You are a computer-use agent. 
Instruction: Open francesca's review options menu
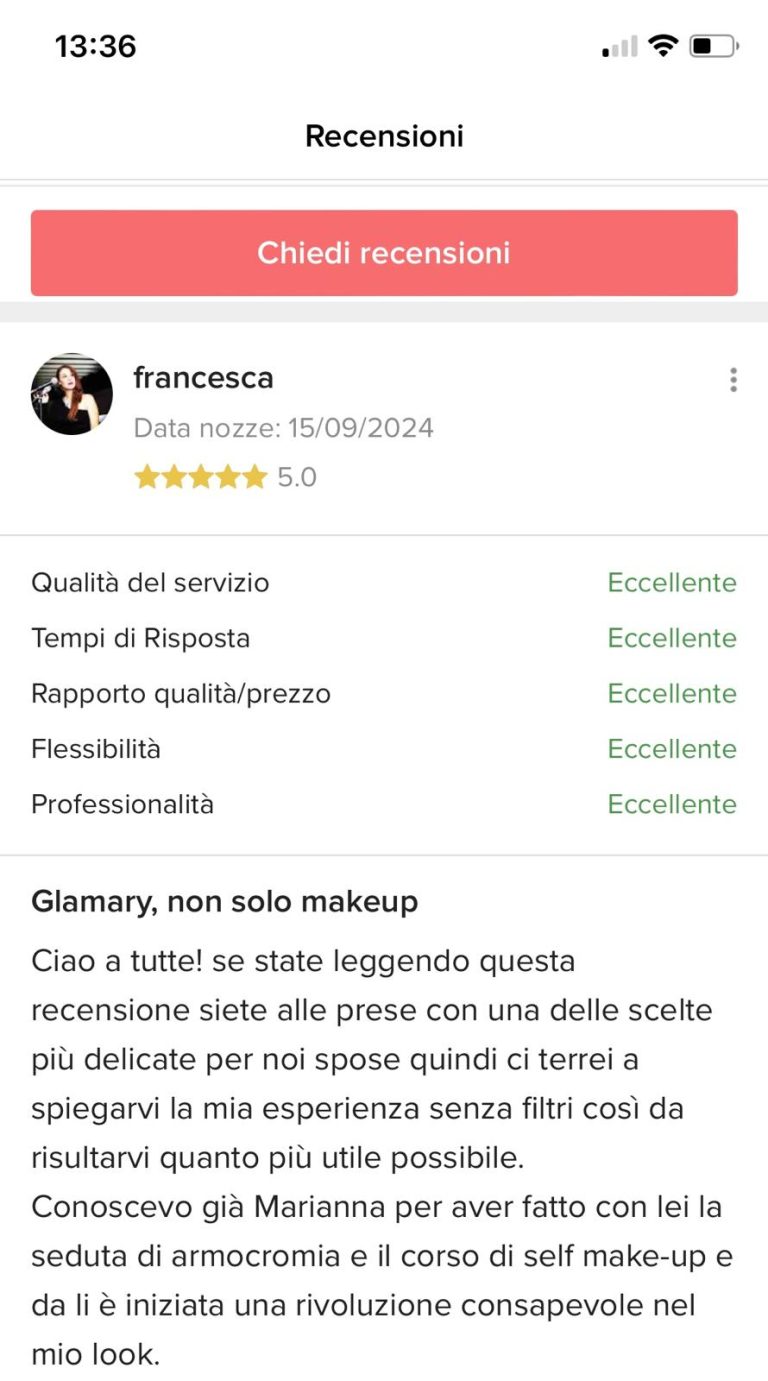click(733, 380)
